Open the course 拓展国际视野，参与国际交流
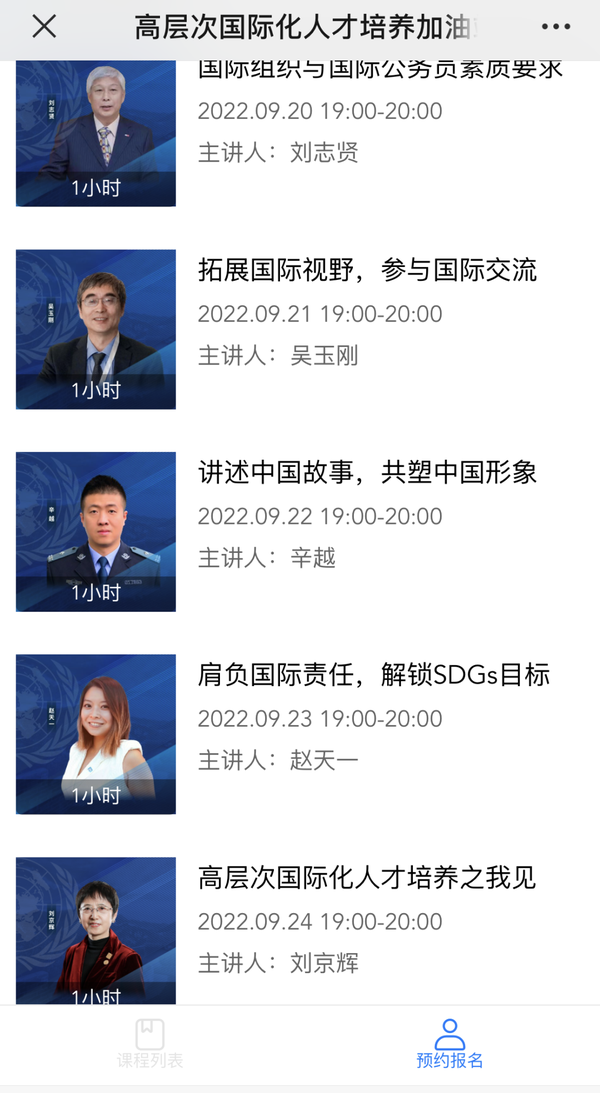The width and height of the screenshot is (600, 1093). pos(367,270)
